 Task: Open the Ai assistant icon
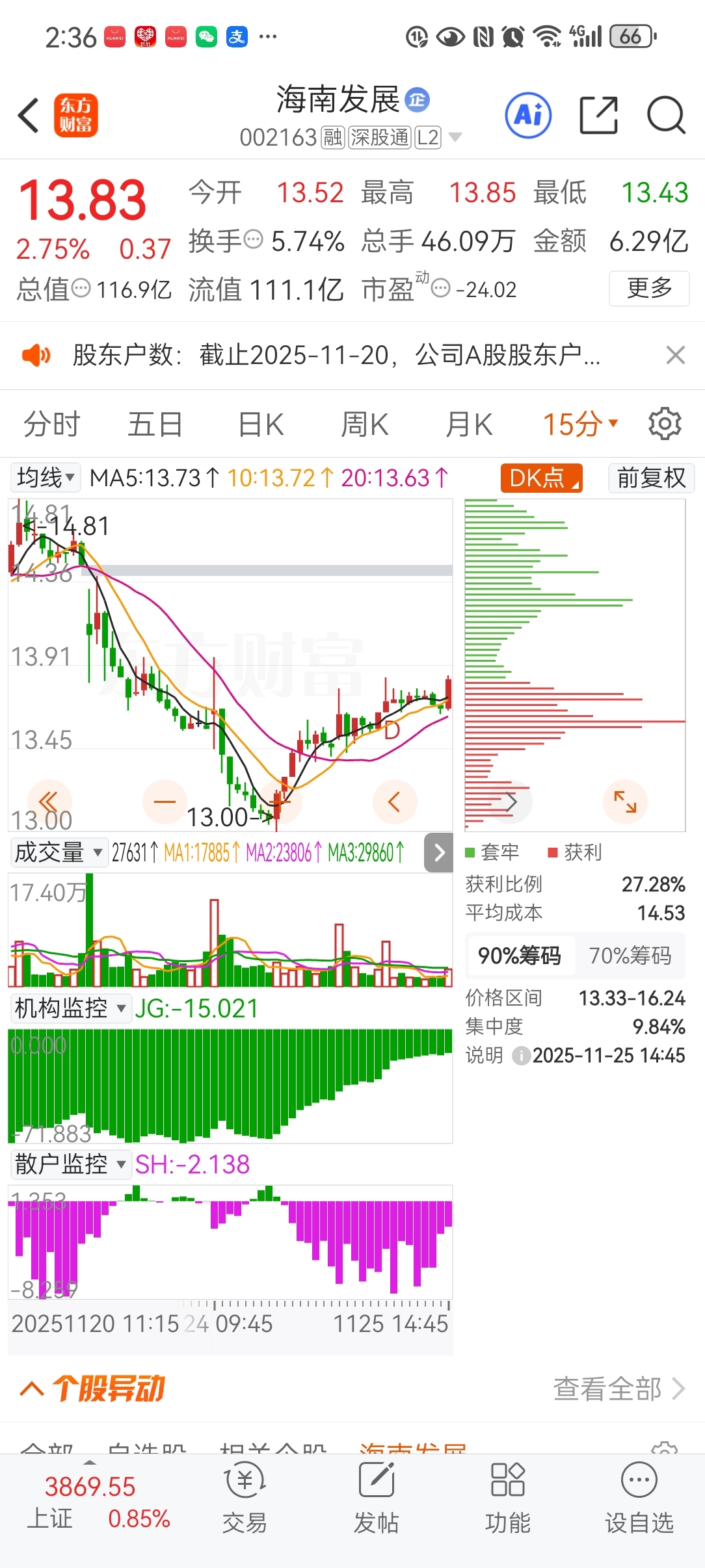528,116
